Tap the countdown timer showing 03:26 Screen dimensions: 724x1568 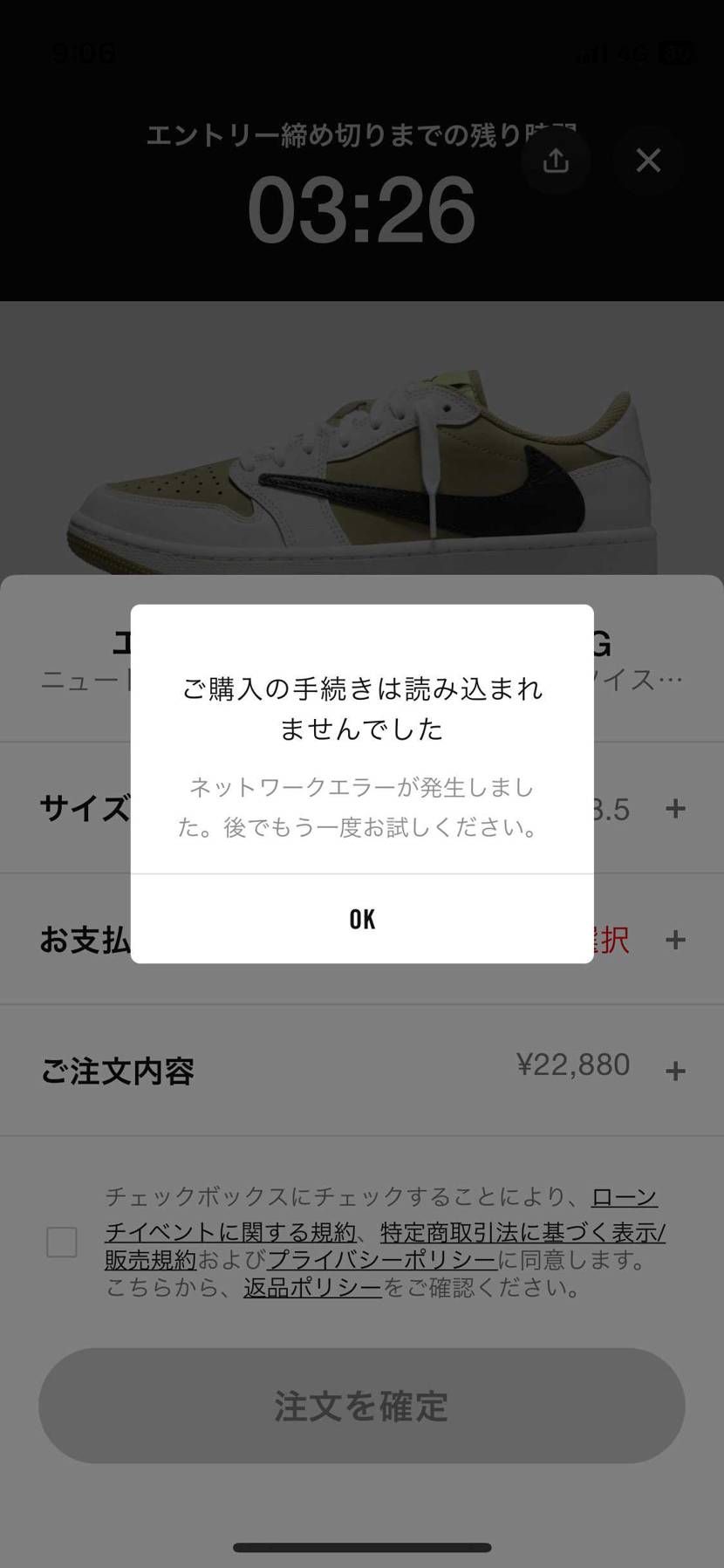click(362, 209)
